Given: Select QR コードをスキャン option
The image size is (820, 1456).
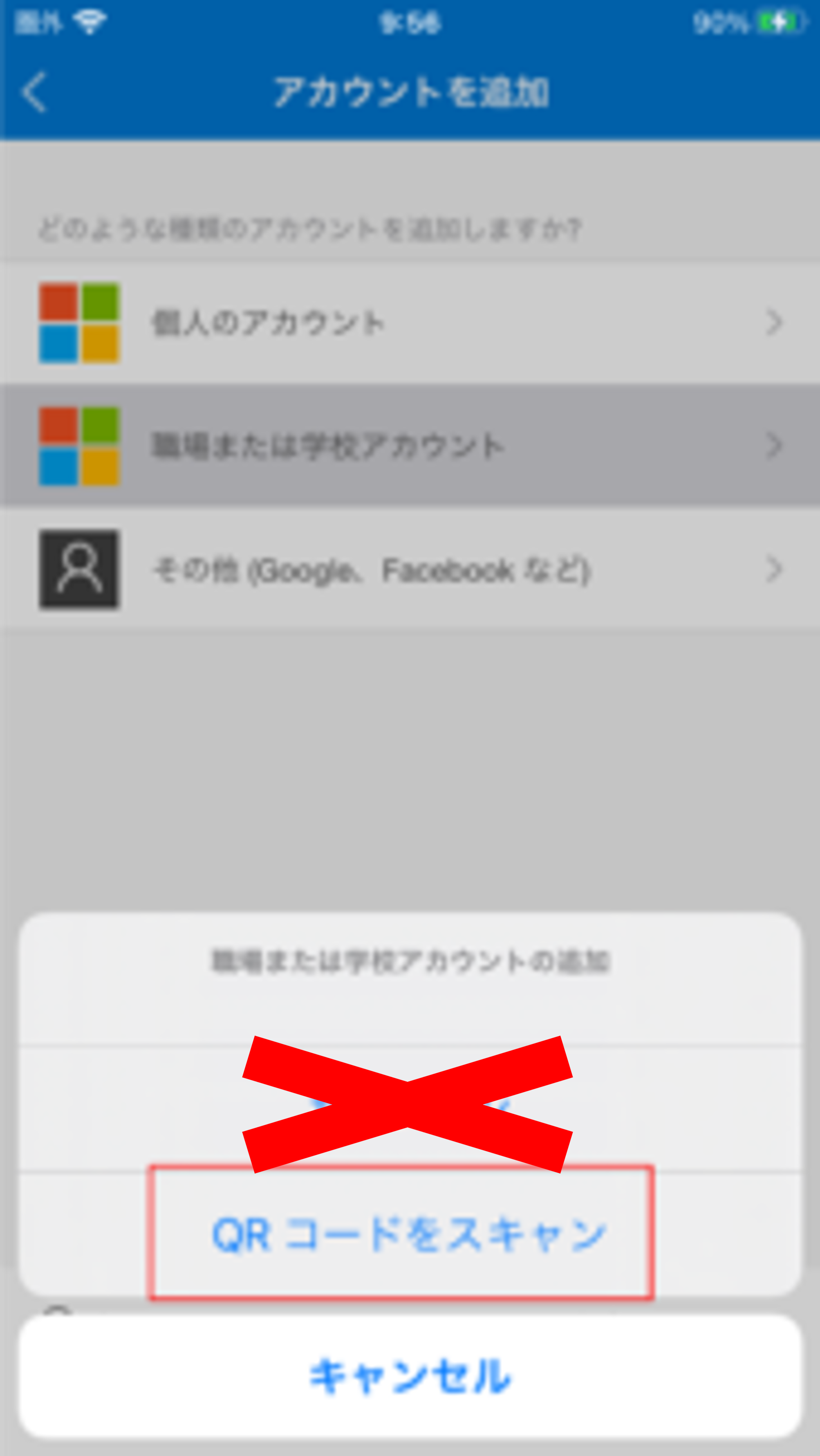Looking at the screenshot, I should (x=410, y=1234).
